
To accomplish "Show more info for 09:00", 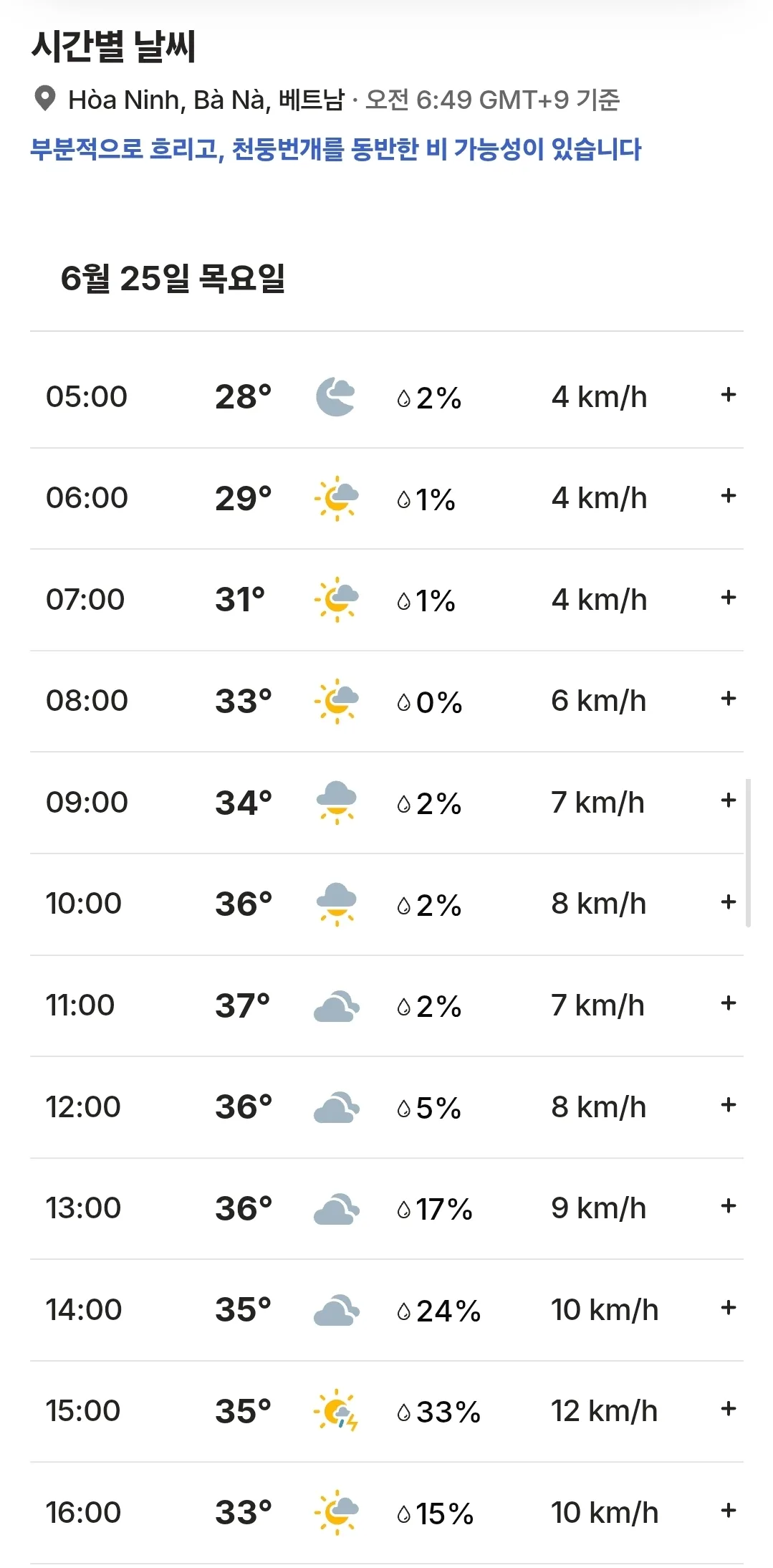I will tap(728, 800).
